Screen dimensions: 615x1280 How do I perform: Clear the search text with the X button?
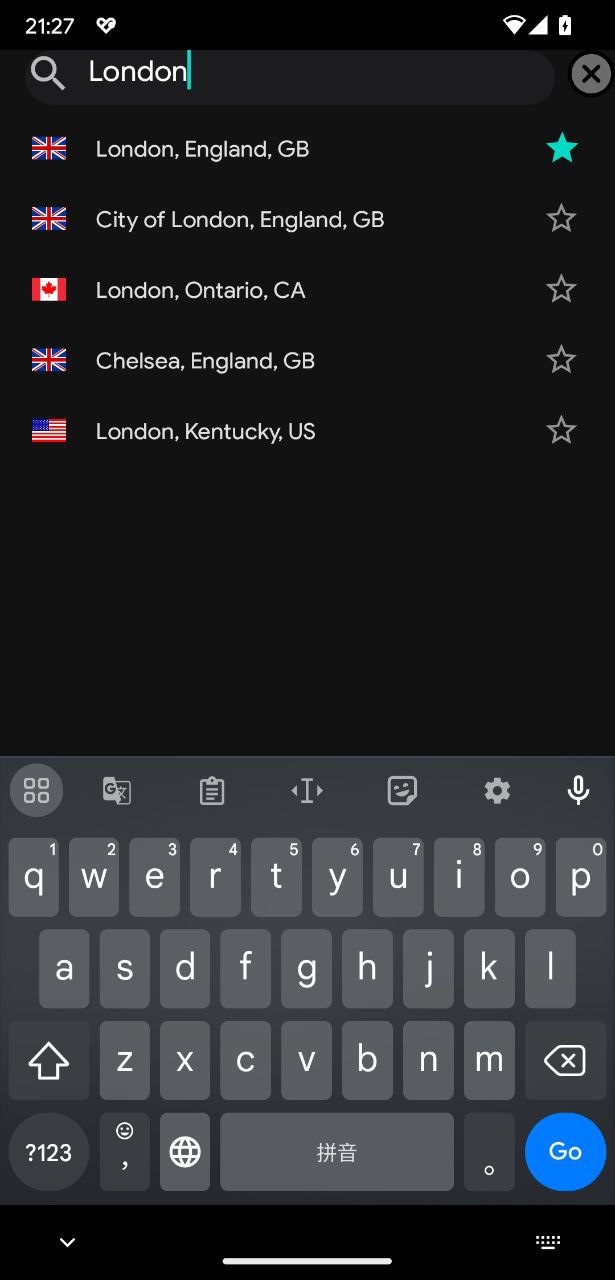point(591,74)
